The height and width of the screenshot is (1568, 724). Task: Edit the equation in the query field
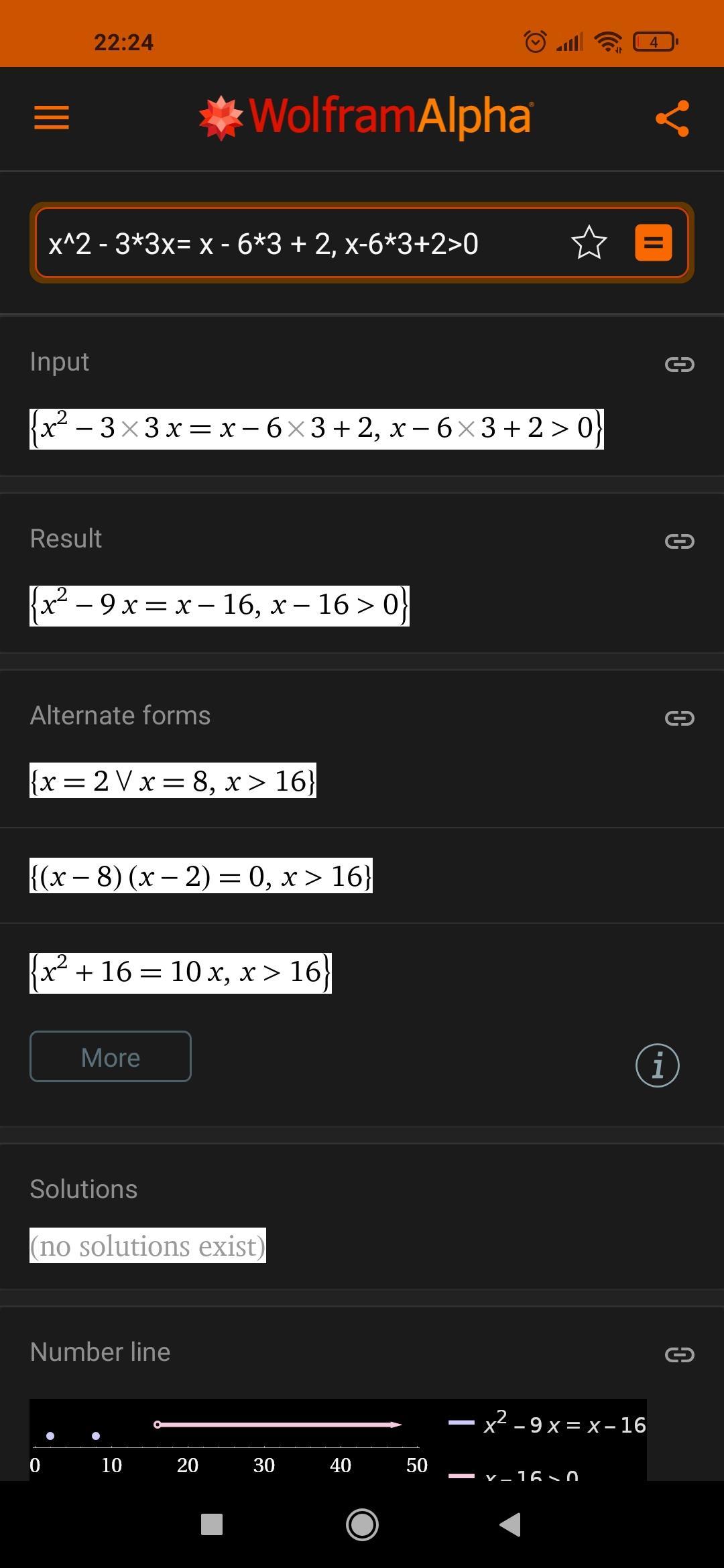click(295, 243)
